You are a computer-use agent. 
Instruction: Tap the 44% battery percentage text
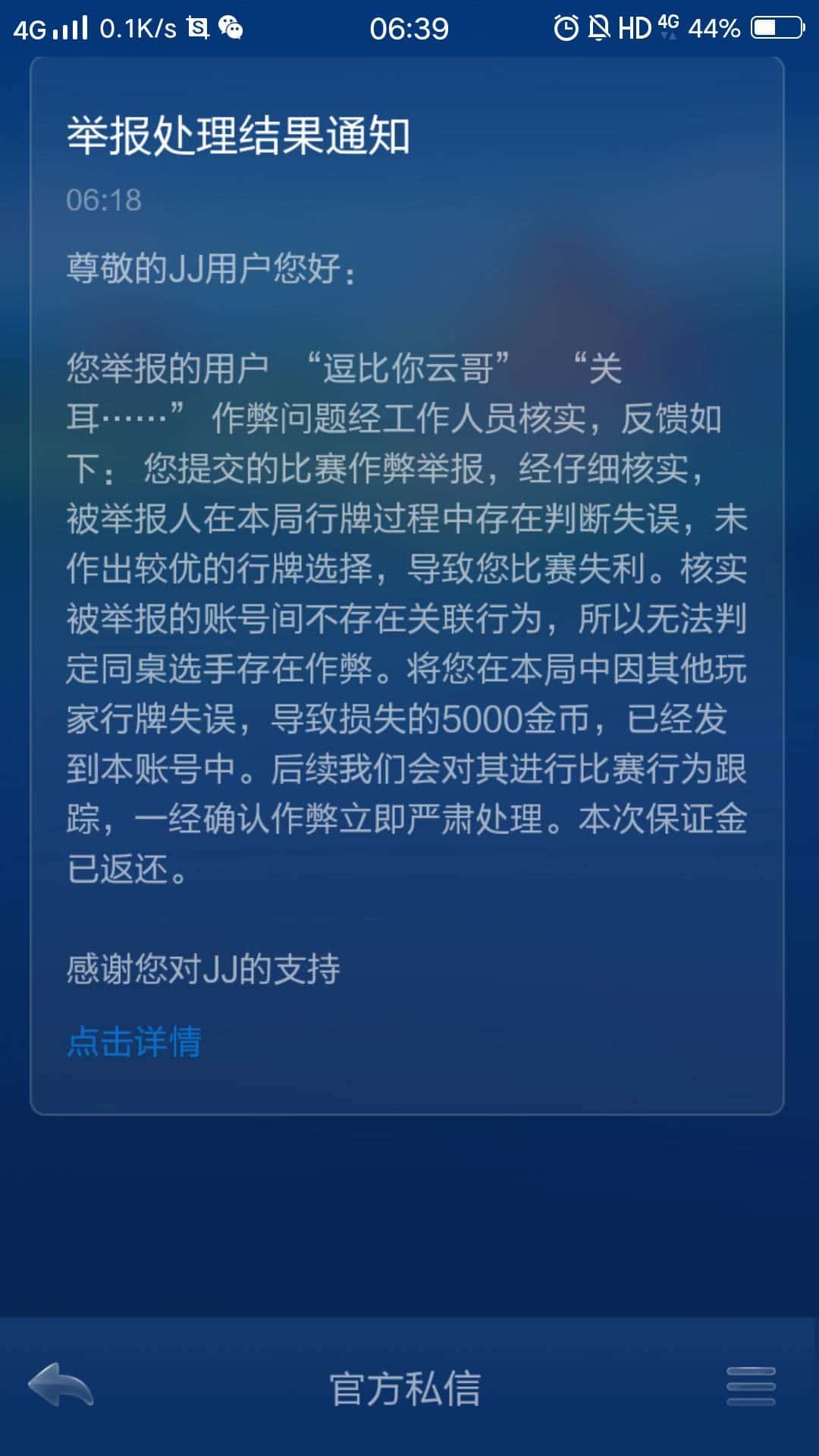coord(713,27)
